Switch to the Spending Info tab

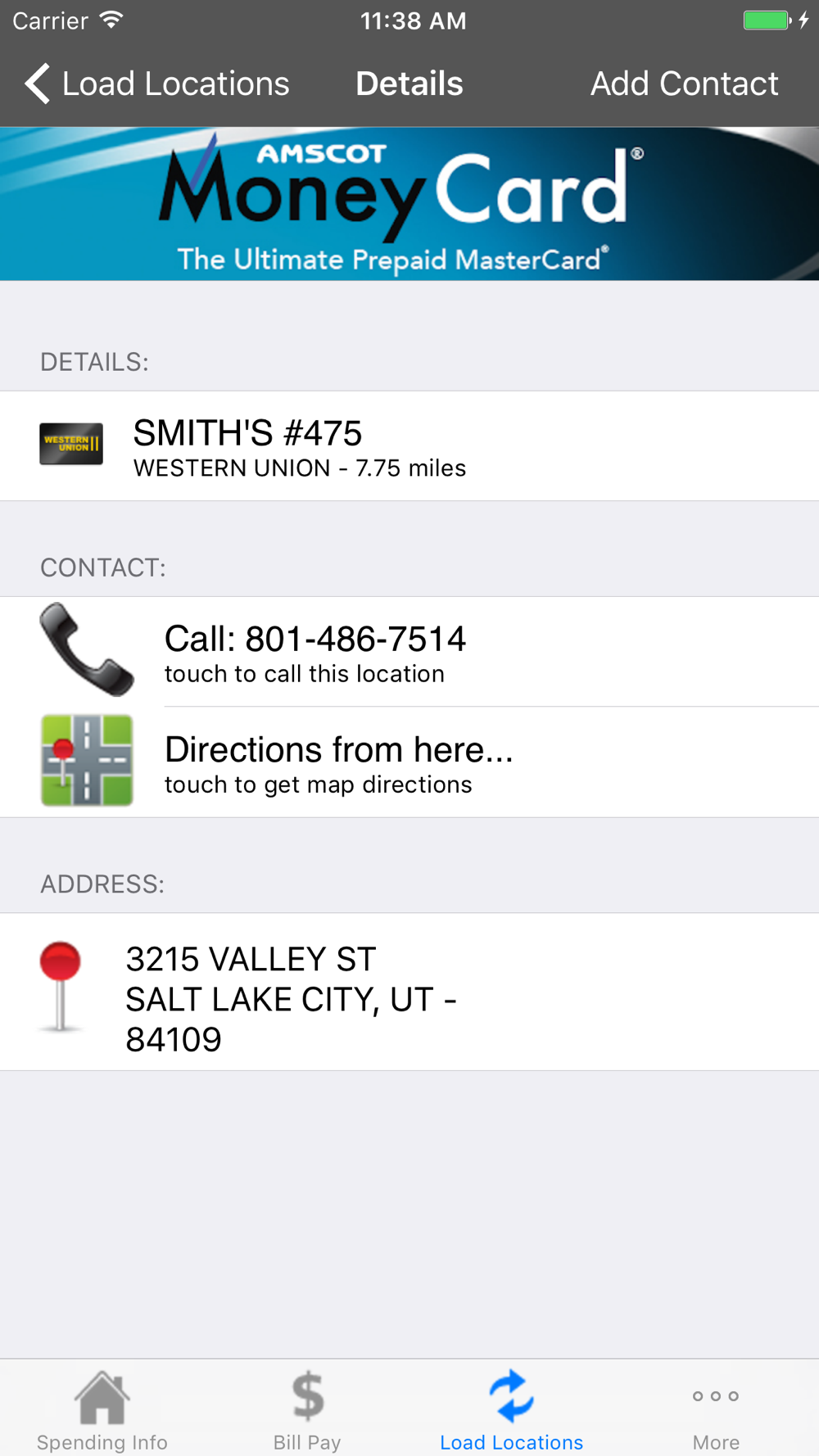pos(102,1409)
